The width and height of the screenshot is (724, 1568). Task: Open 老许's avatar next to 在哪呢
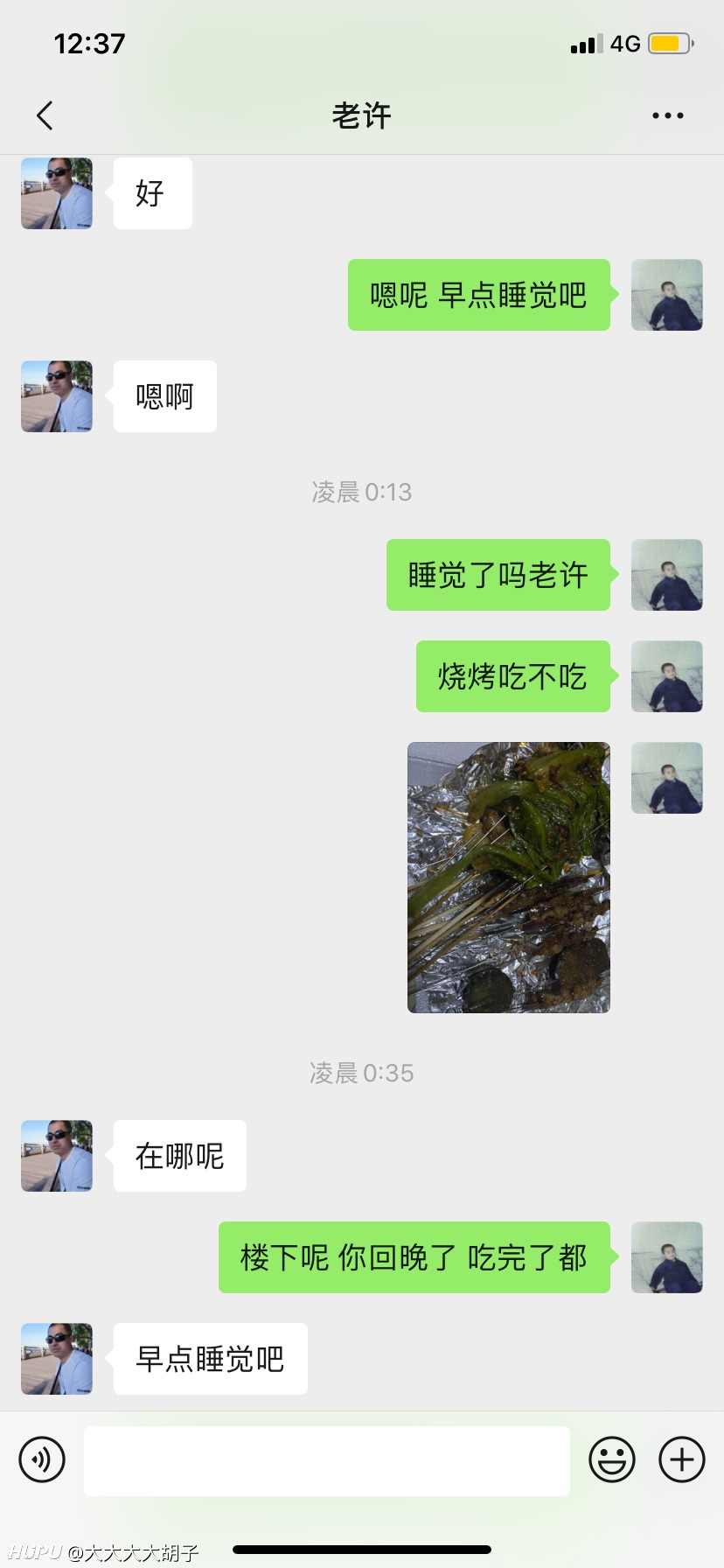point(57,1156)
